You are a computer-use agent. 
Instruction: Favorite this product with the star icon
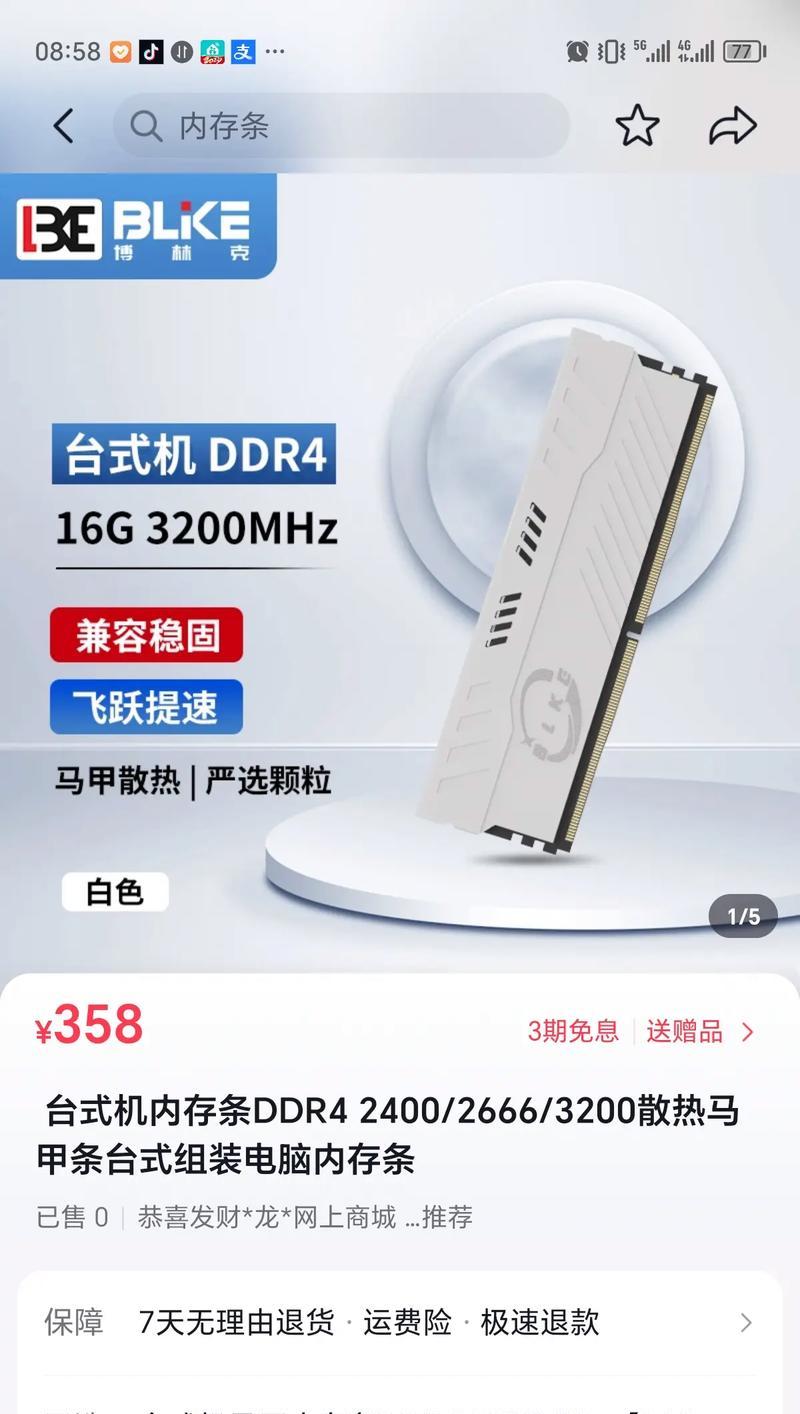coord(637,126)
